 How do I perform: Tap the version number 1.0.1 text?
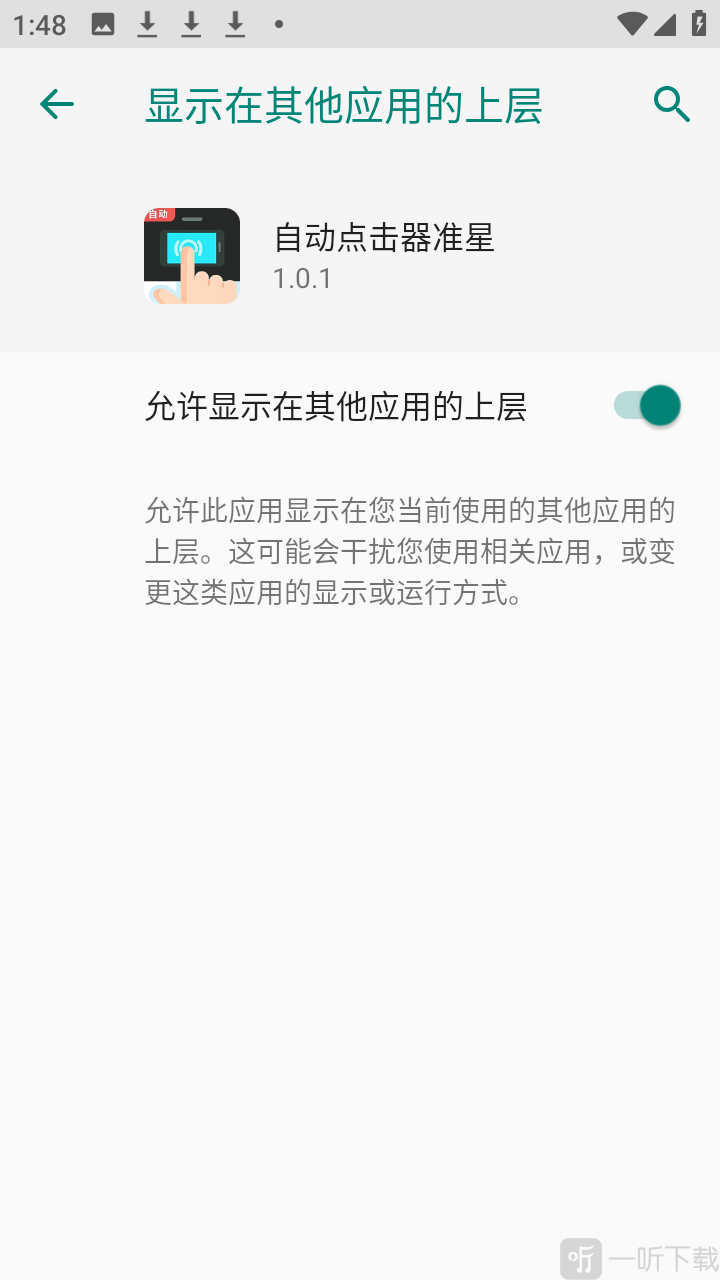(x=302, y=278)
